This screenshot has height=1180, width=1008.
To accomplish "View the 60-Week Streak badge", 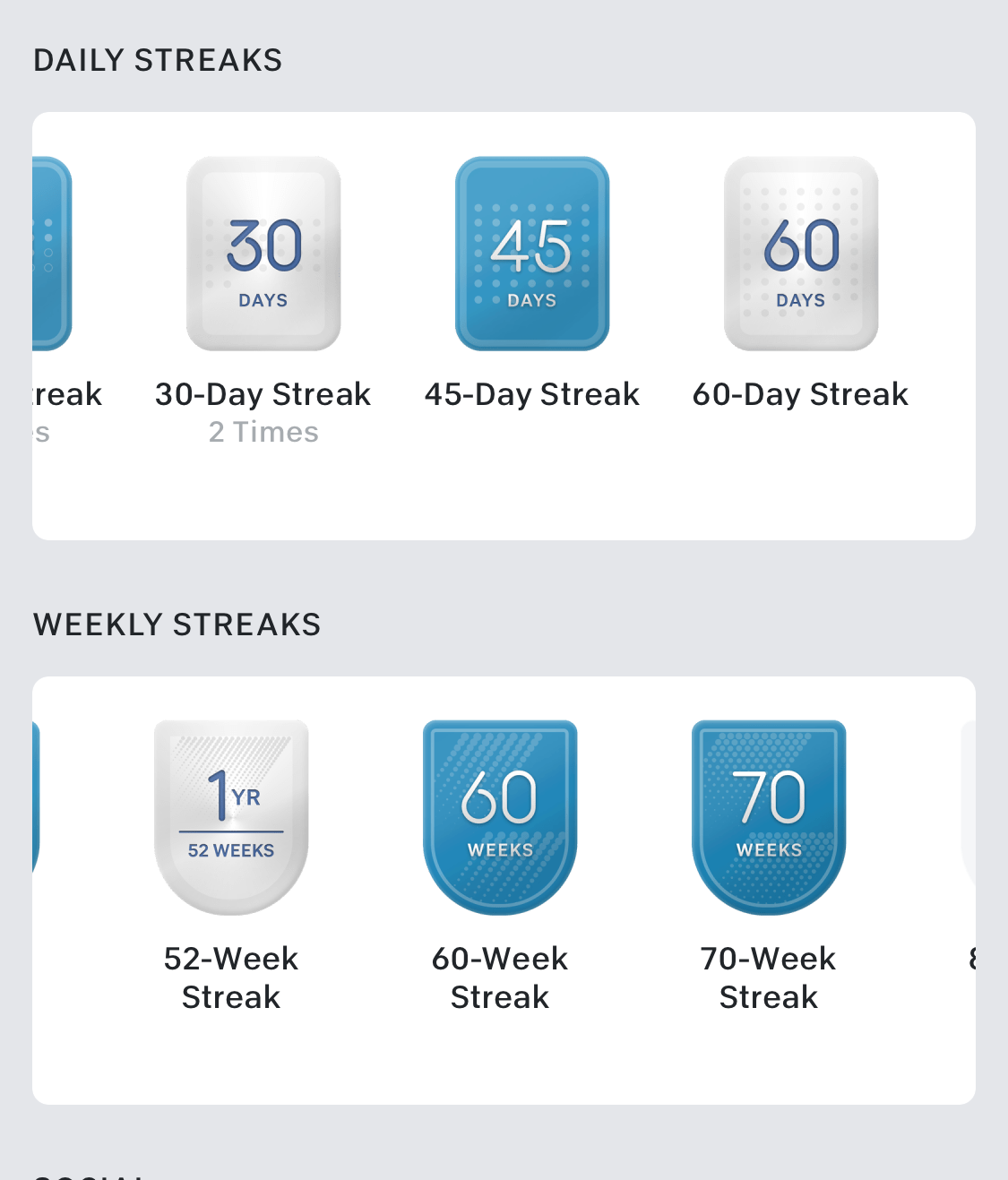I will point(500,817).
